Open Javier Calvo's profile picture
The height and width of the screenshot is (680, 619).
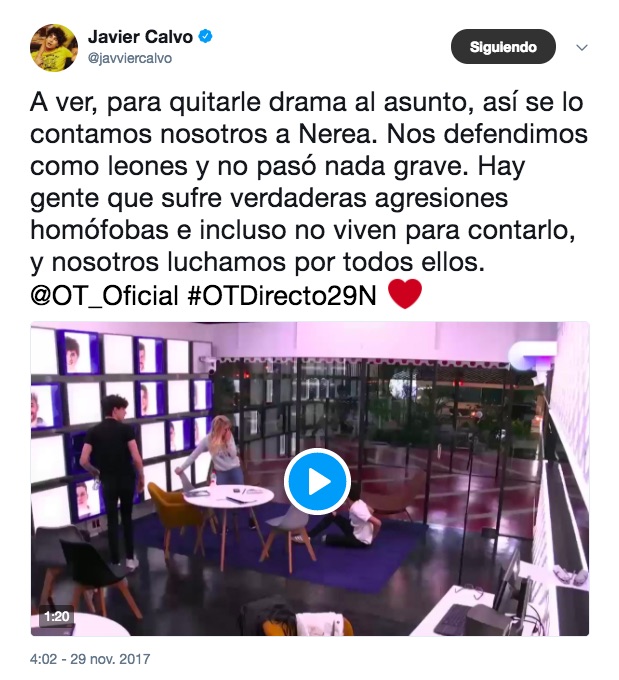click(54, 47)
